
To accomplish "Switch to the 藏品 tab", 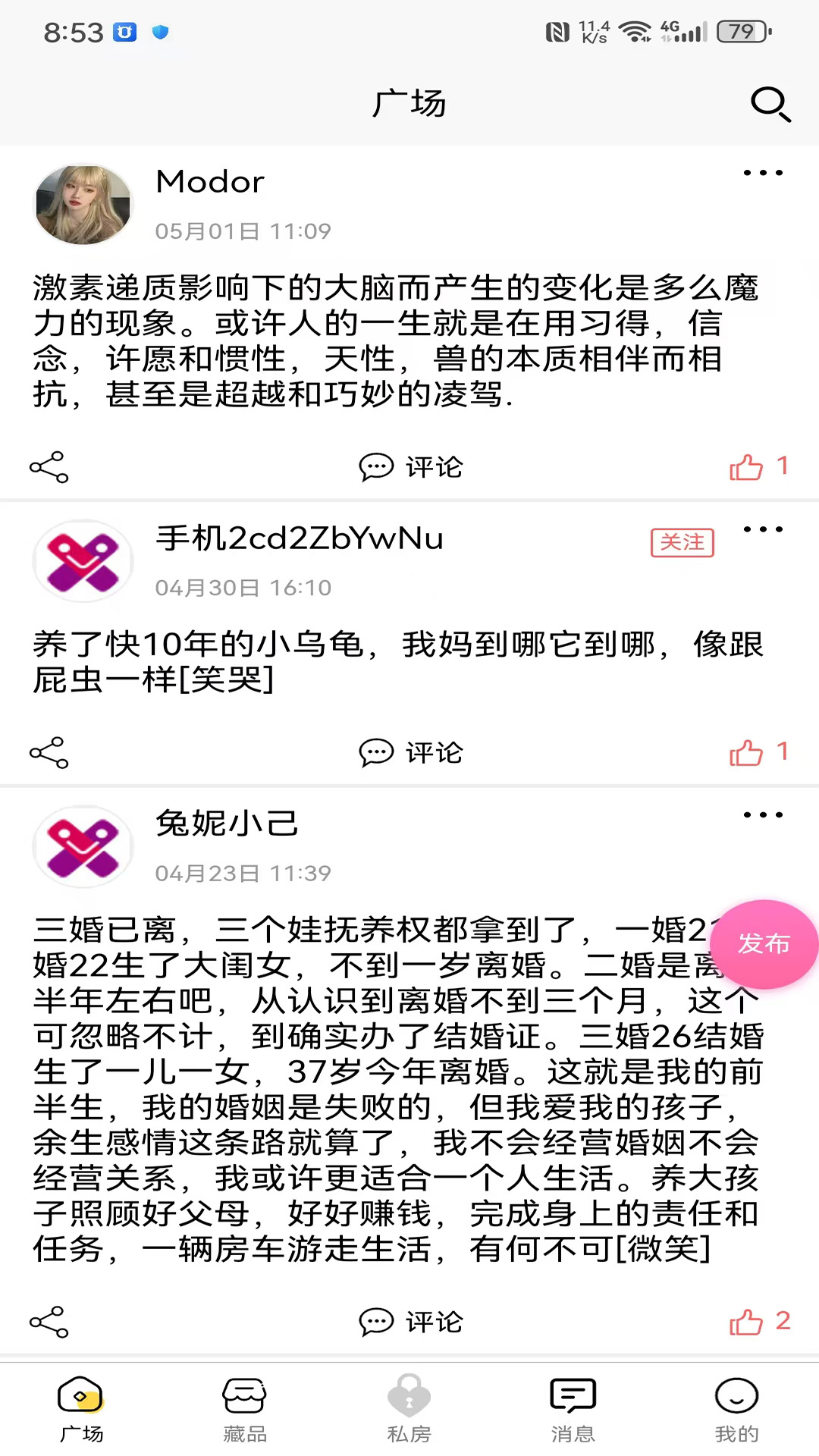I will tap(244, 1409).
